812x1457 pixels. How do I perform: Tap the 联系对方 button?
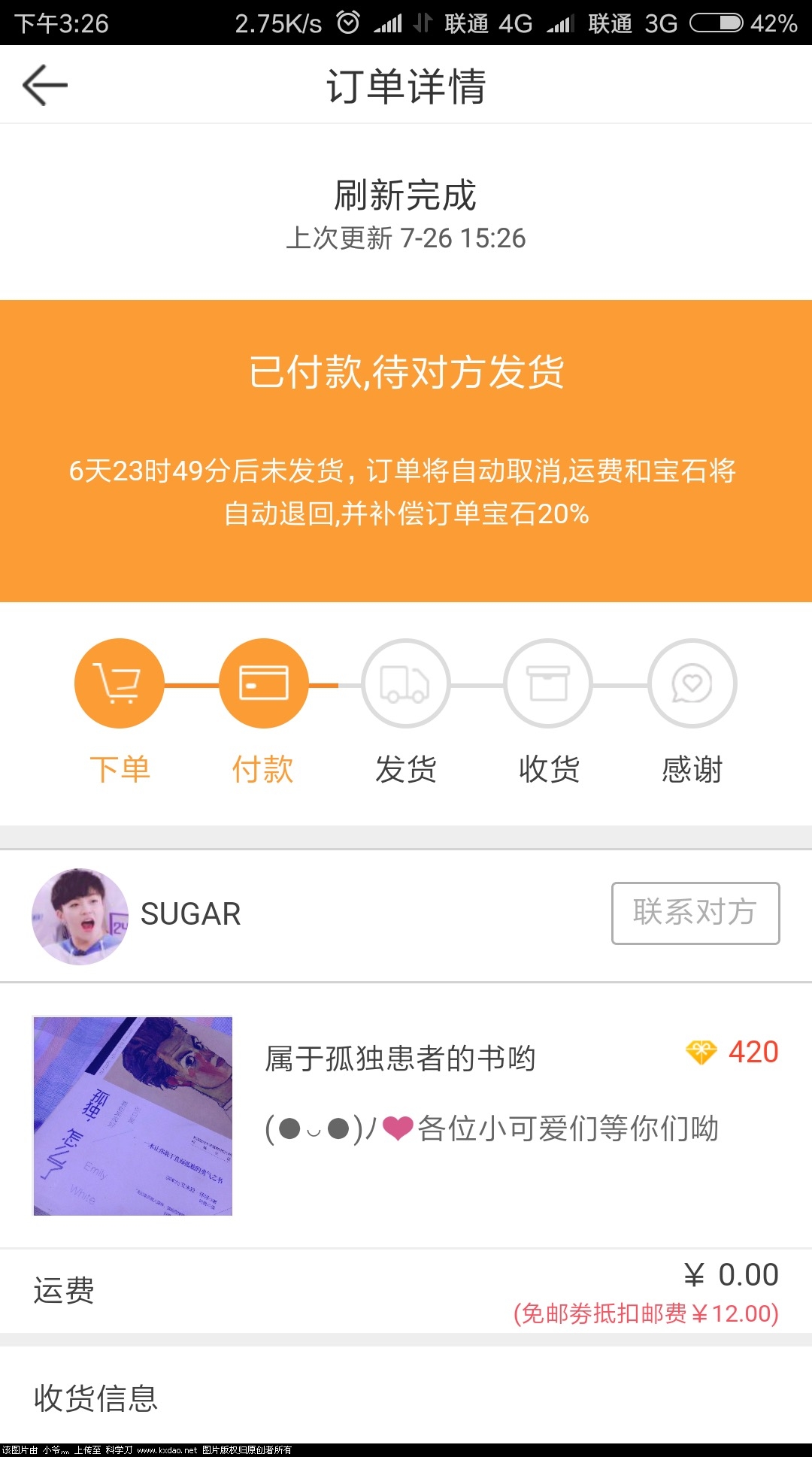(695, 913)
